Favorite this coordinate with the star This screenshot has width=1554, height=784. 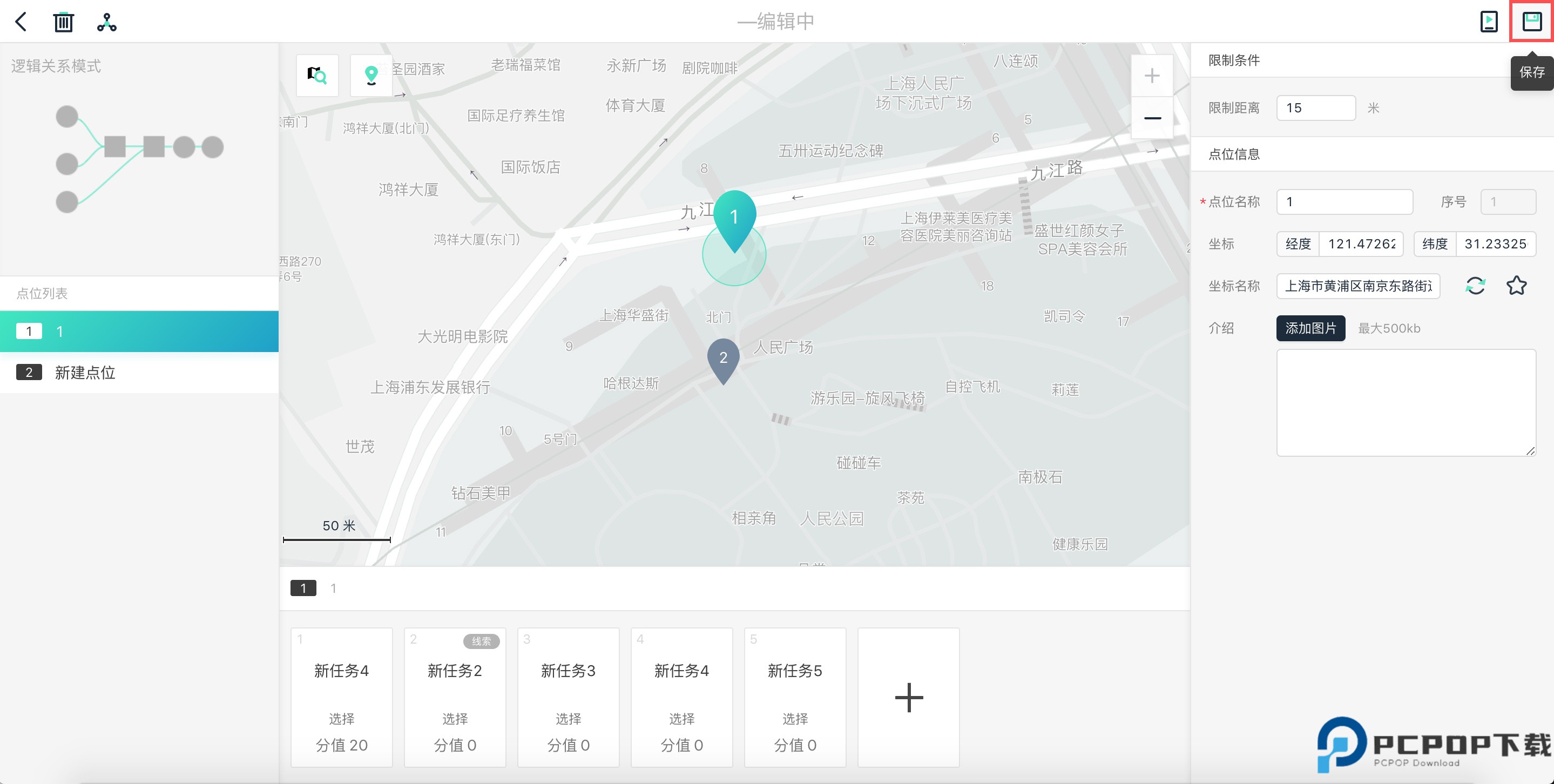(x=1516, y=286)
